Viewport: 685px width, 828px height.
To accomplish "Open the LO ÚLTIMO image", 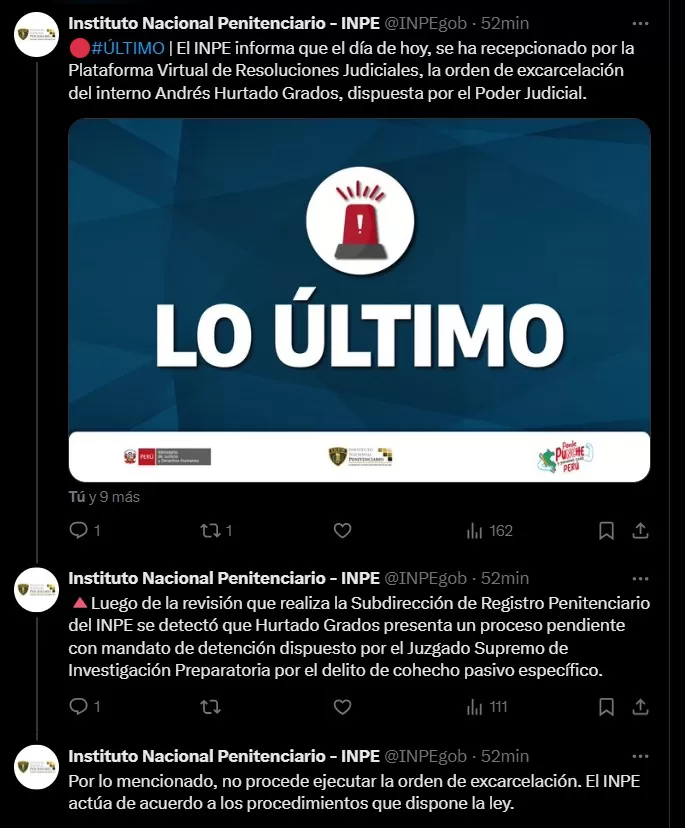I will (359, 300).
